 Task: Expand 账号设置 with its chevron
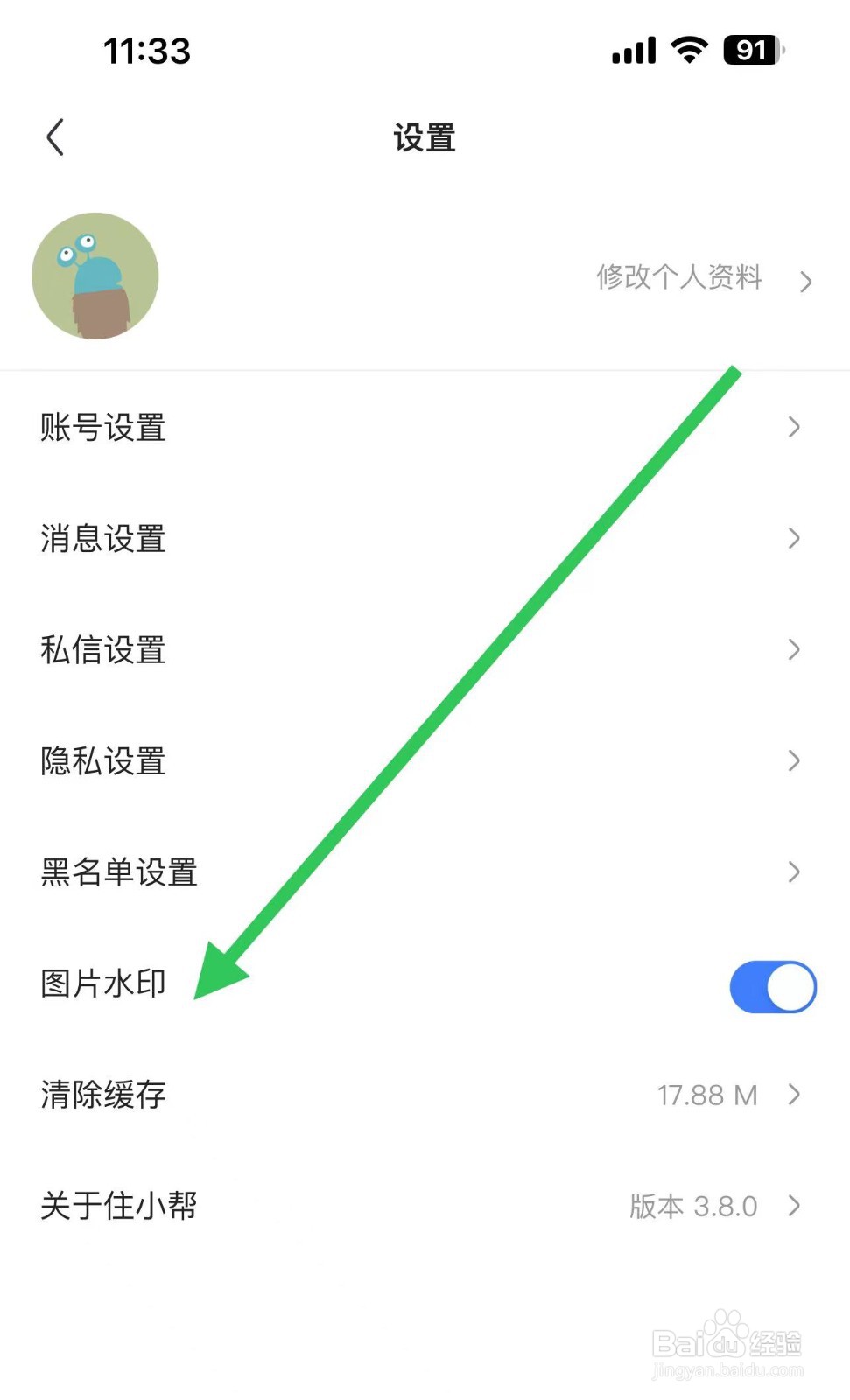tap(793, 428)
